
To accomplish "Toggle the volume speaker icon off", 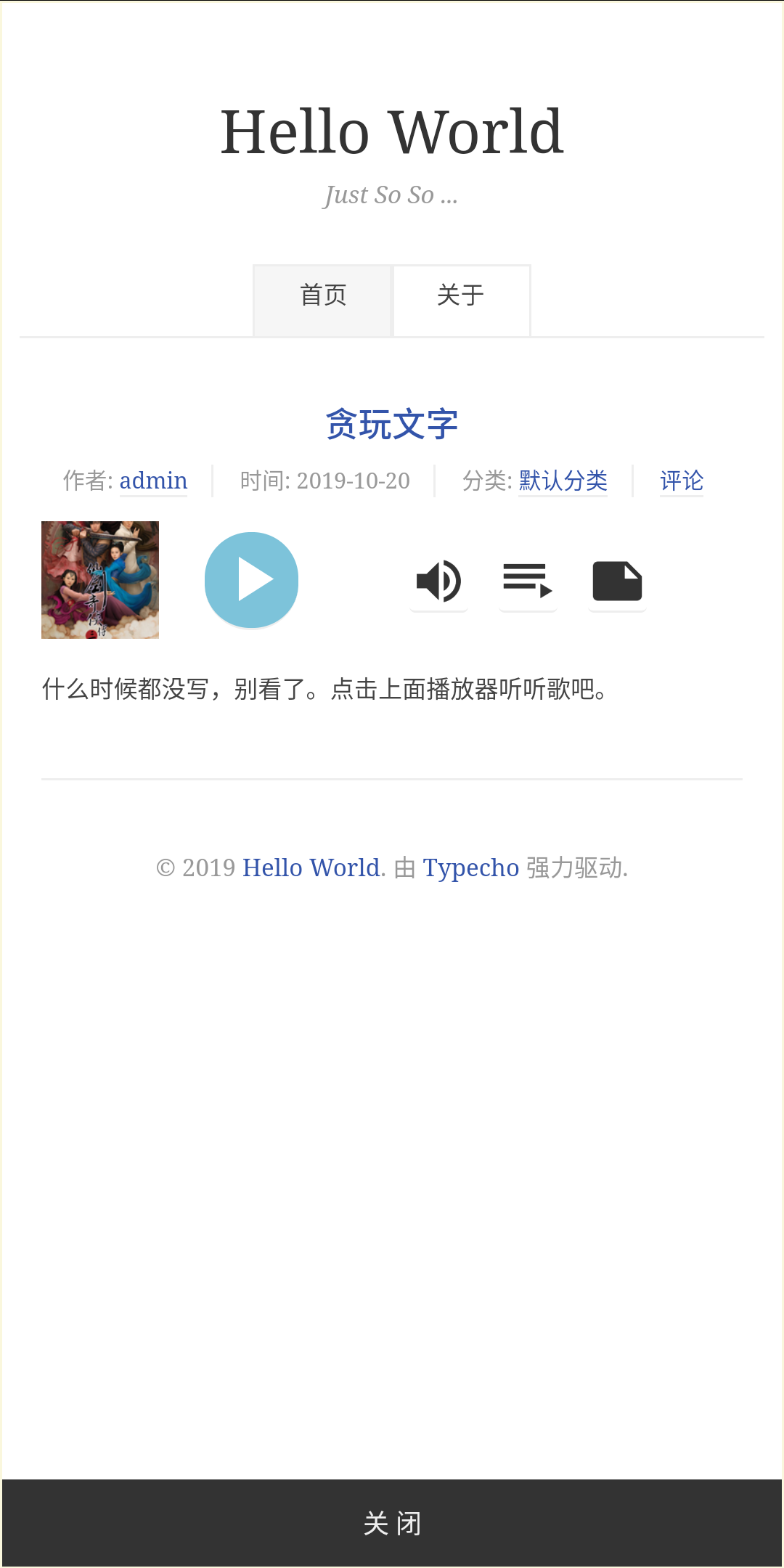I will (x=438, y=580).
